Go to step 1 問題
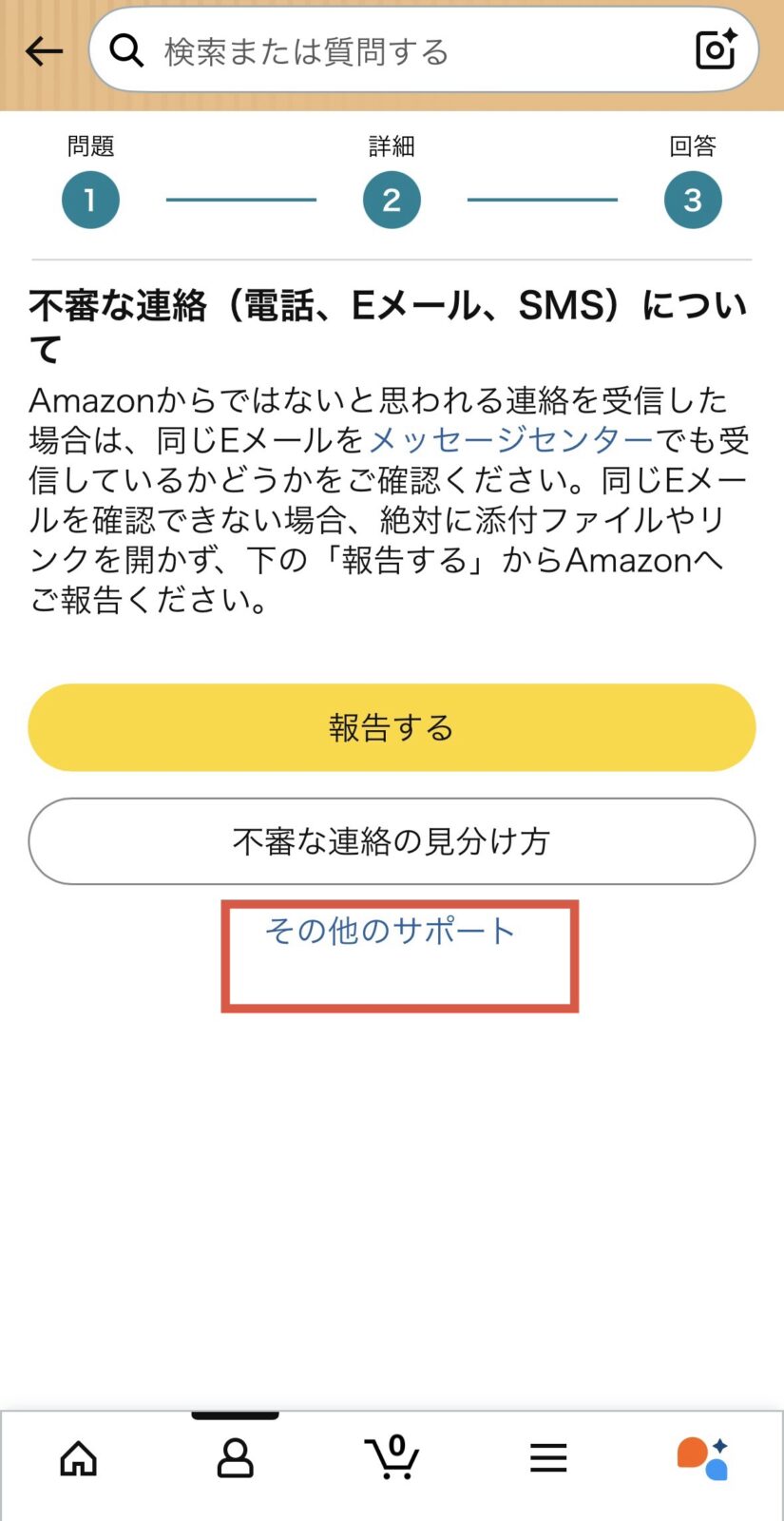The width and height of the screenshot is (784, 1521). point(90,200)
